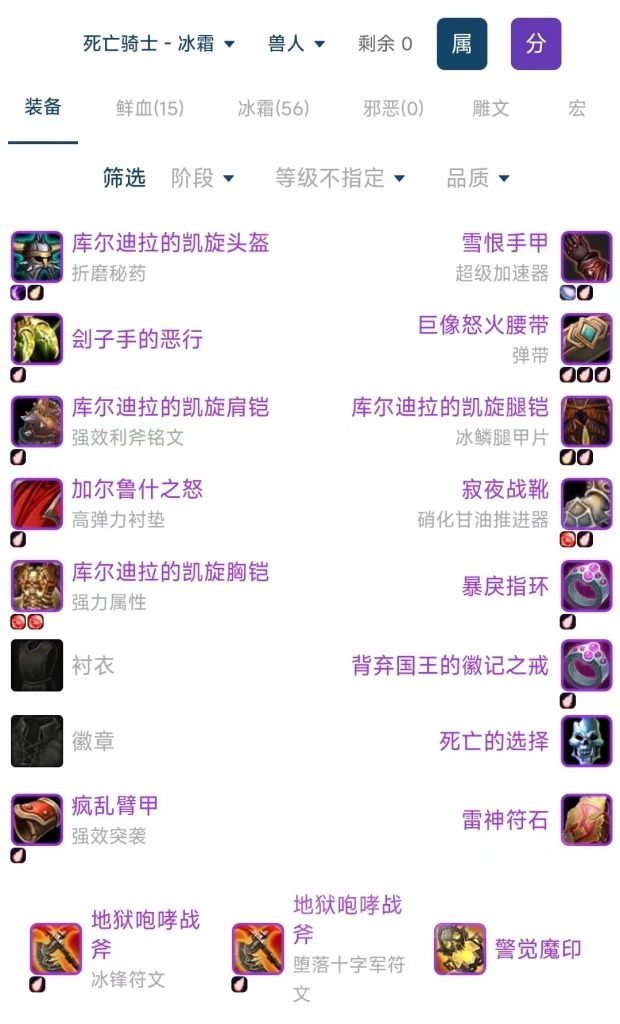Open the 宏 macro tab
620x1024 pixels.
(576, 108)
